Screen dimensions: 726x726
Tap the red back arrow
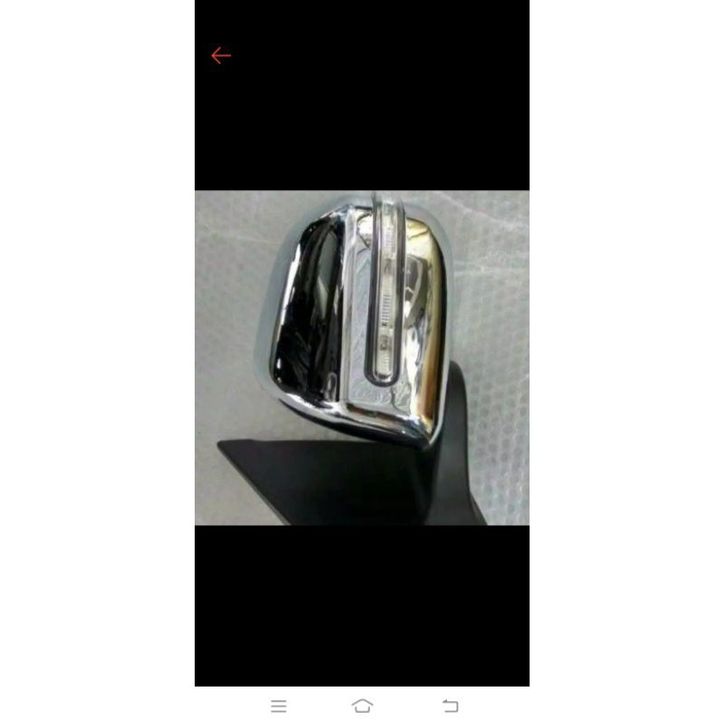pos(221,56)
